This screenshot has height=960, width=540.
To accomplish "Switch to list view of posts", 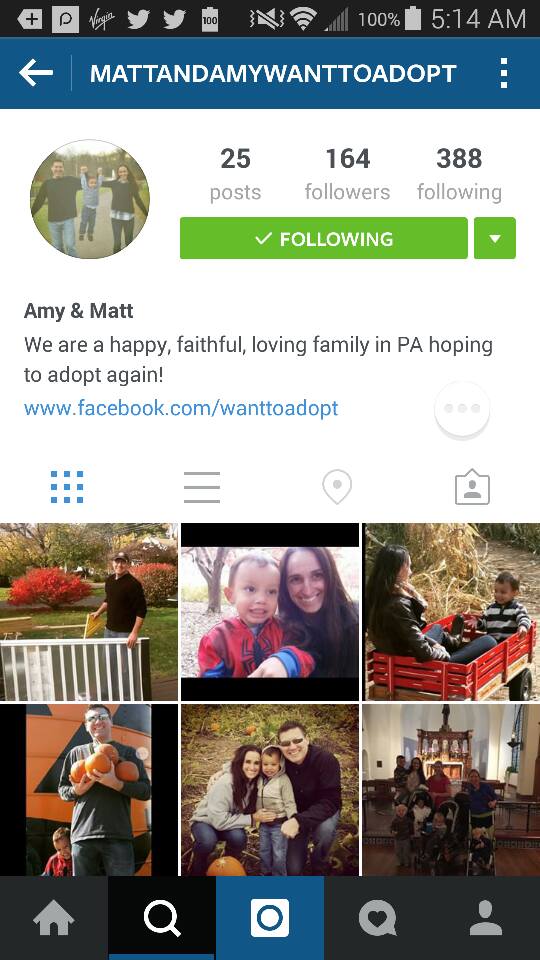I will [201, 487].
